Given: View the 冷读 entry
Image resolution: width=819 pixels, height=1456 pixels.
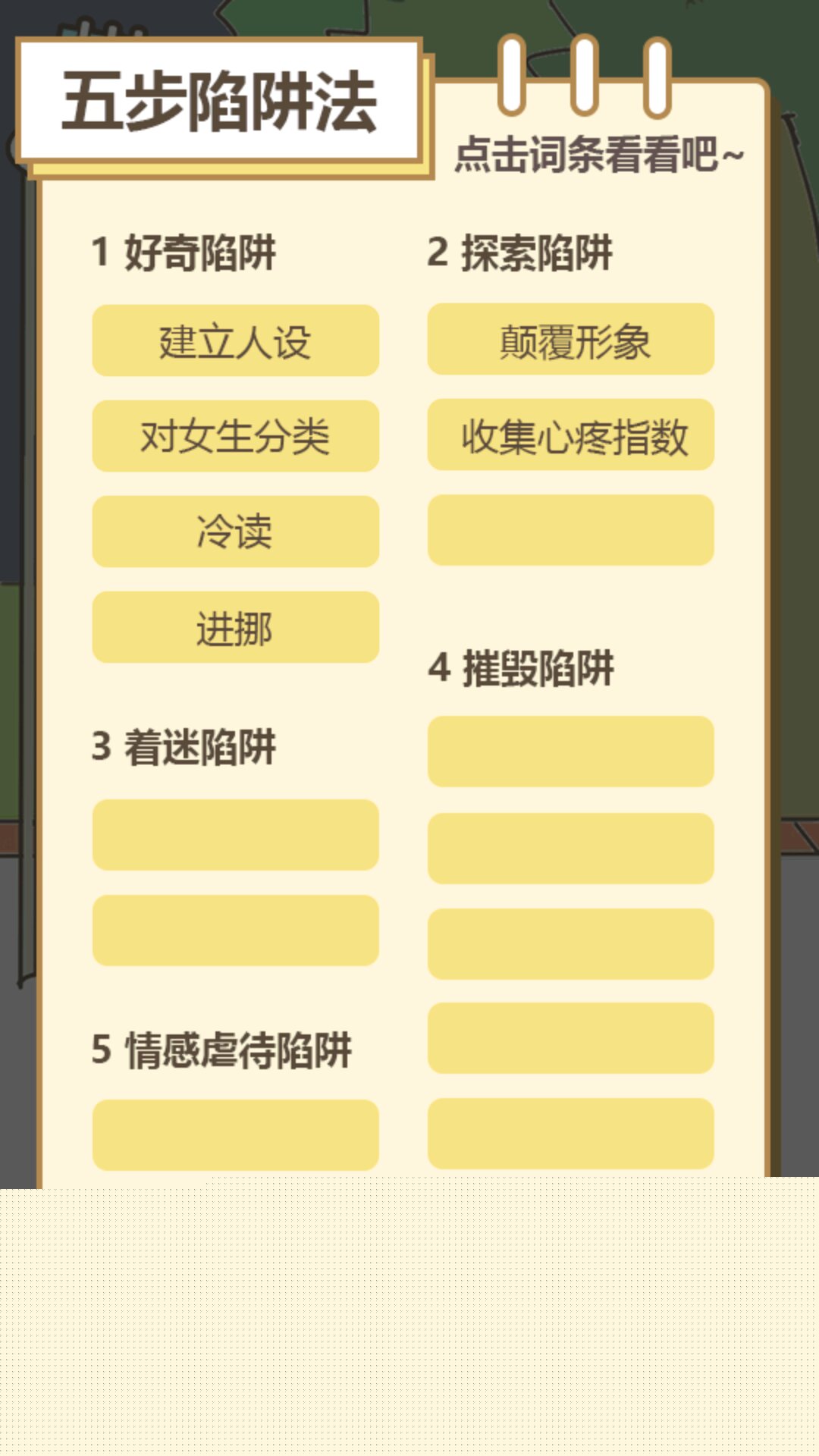Looking at the screenshot, I should click(x=235, y=532).
